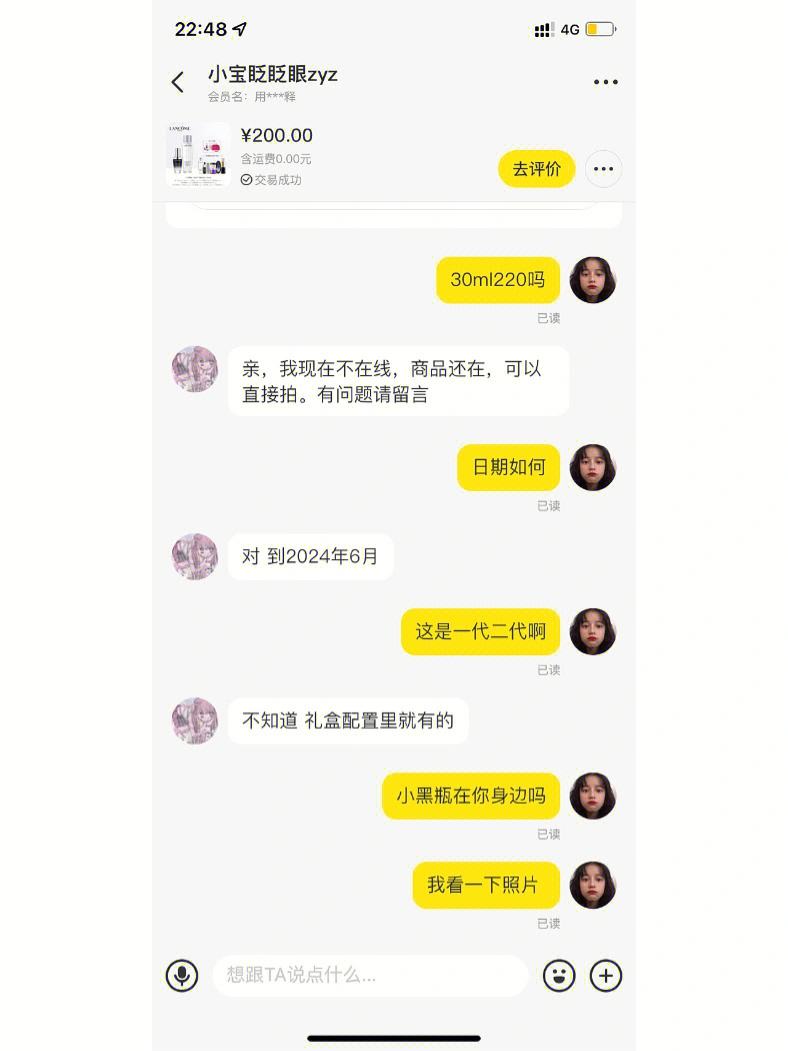Image resolution: width=788 pixels, height=1051 pixels.
Task: Open seller's avatar beside 对 到2024年6月
Action: tap(195, 556)
